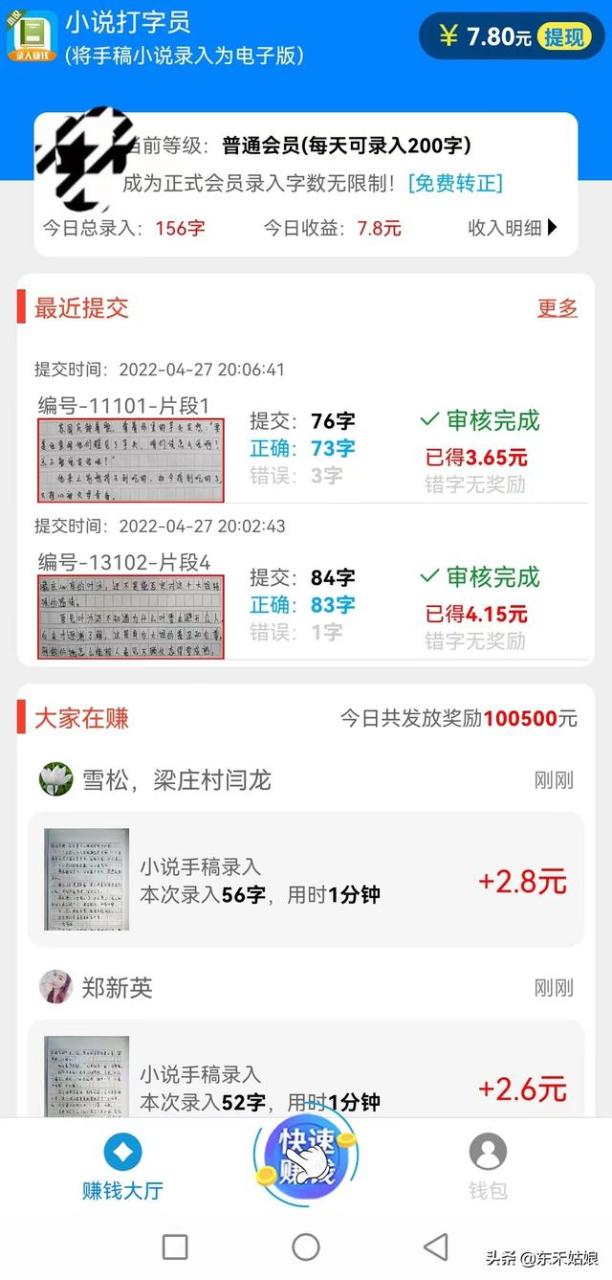View 收入明细 income details
The image size is (612, 1280).
[512, 228]
